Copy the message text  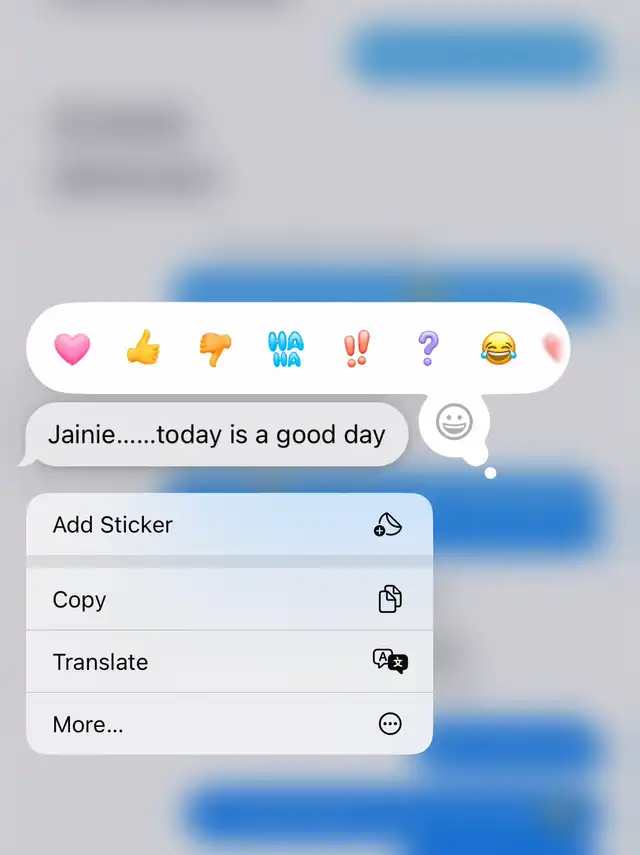[x=229, y=600]
